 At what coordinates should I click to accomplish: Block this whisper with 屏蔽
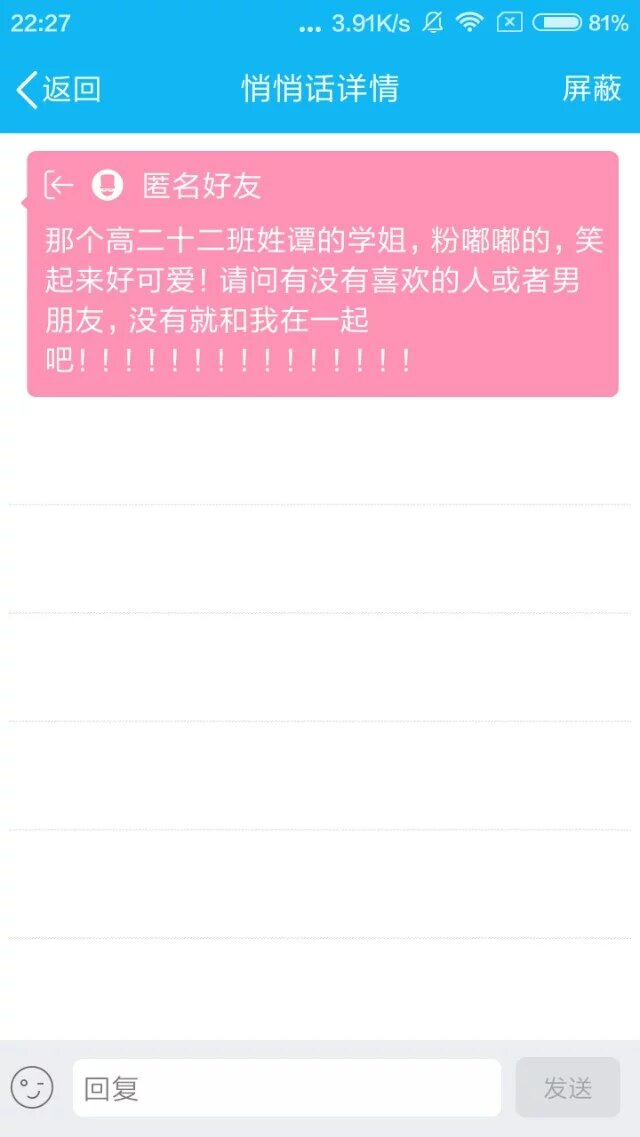coord(592,89)
